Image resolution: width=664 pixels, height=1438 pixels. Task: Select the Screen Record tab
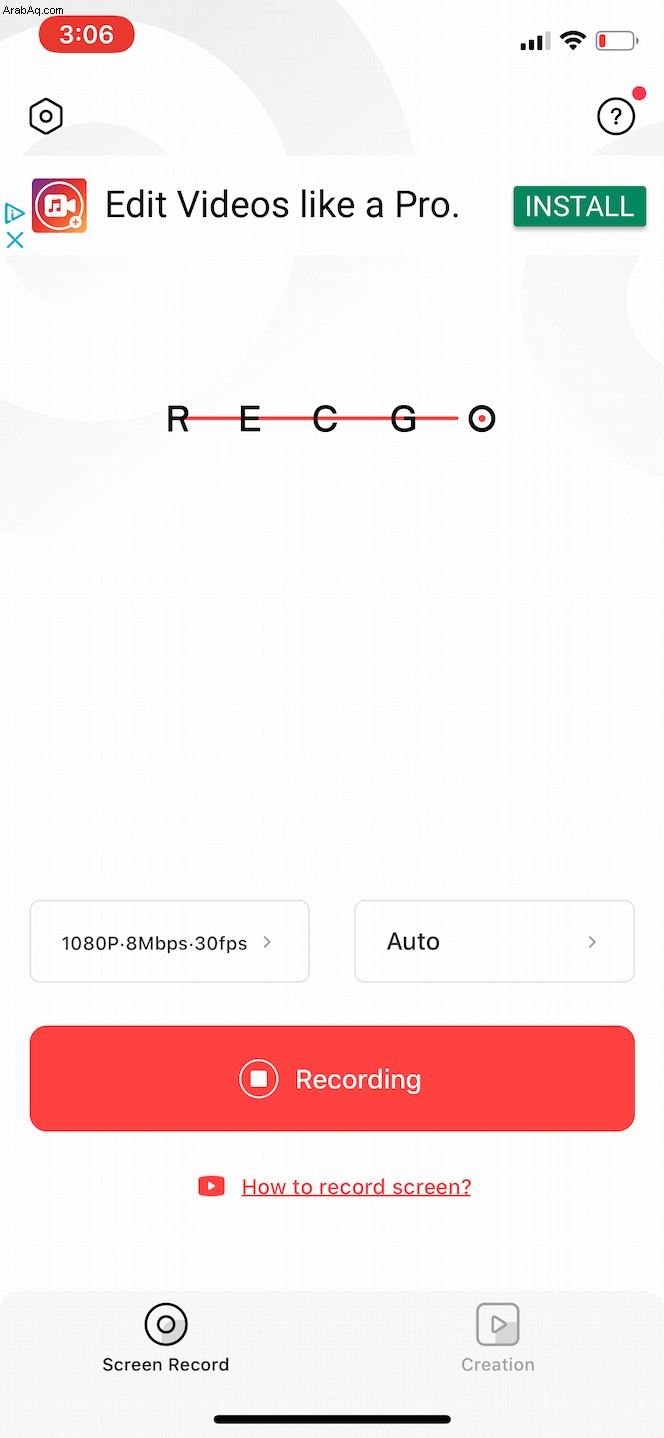[x=166, y=1337]
